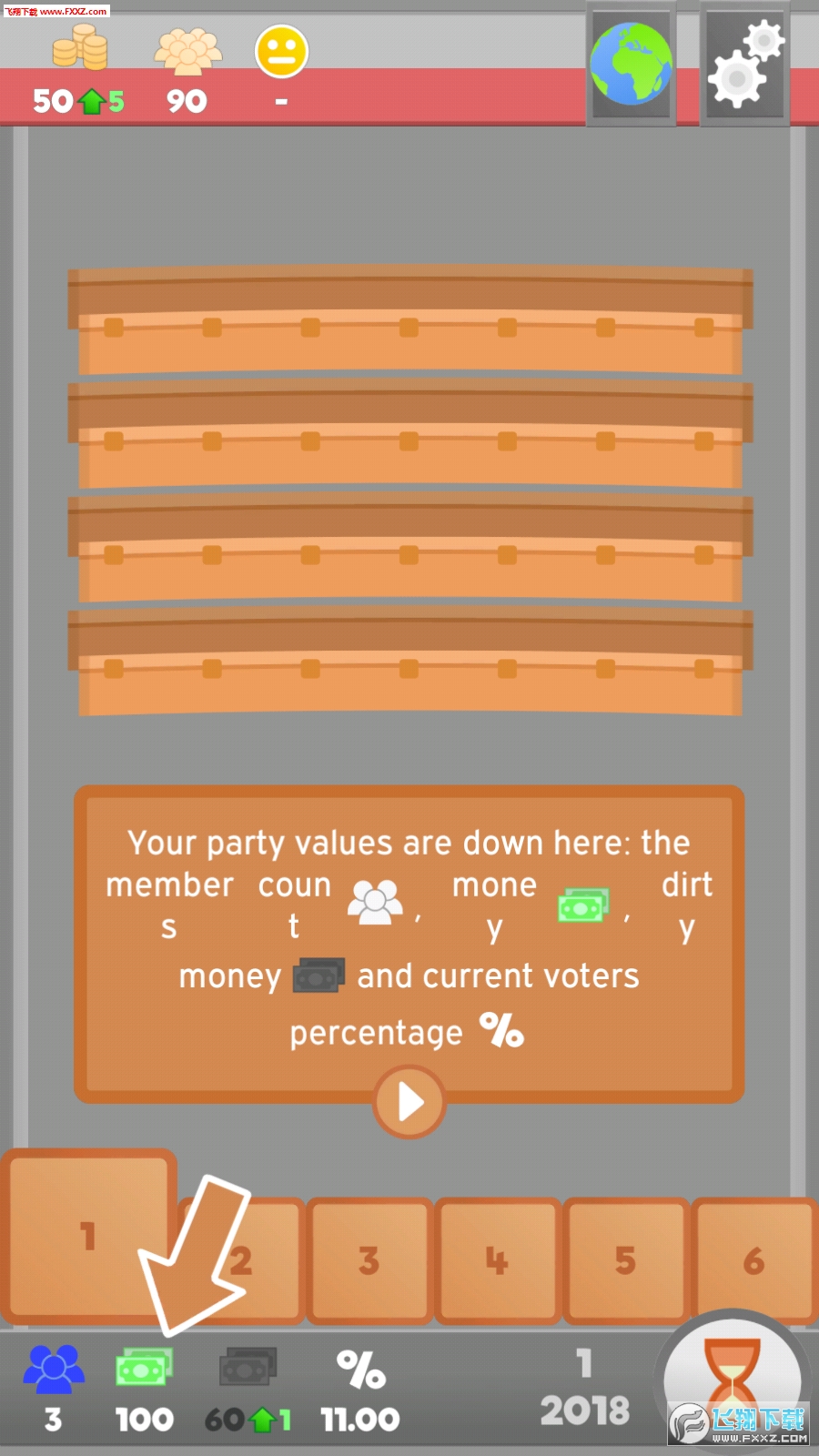Tap the hourglass next-turn button
The width and height of the screenshot is (819, 1456).
click(733, 1379)
